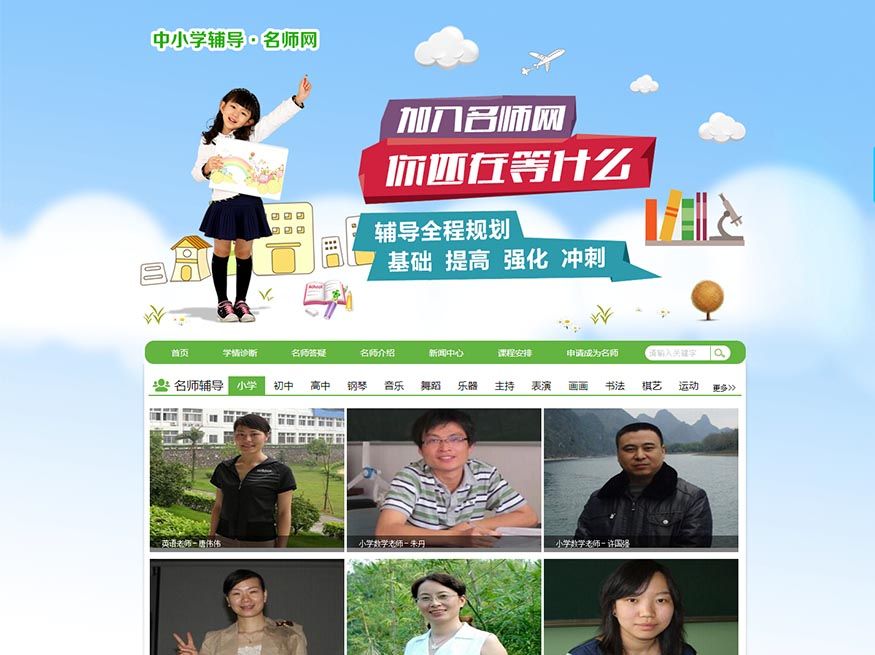Tap the search magnifier icon
875x655 pixels.
coord(721,353)
